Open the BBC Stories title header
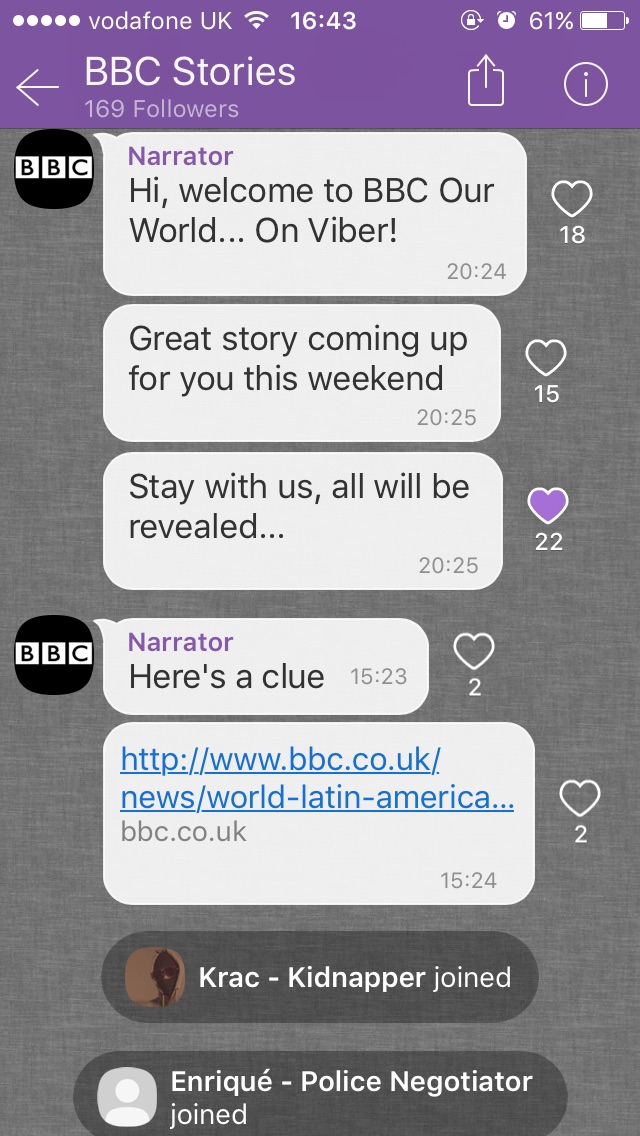The width and height of the screenshot is (640, 1136). 190,73
